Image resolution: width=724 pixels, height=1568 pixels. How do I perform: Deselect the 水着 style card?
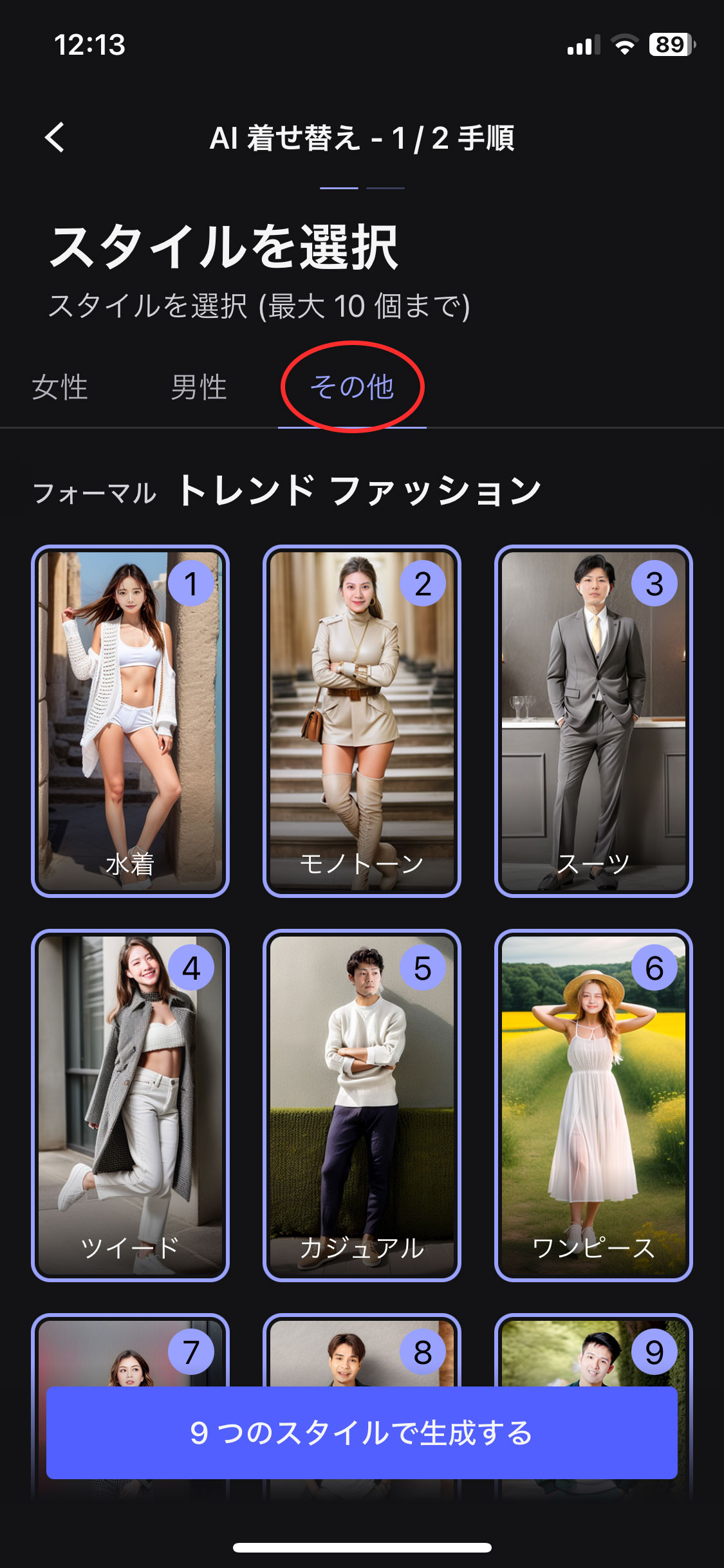[130, 721]
